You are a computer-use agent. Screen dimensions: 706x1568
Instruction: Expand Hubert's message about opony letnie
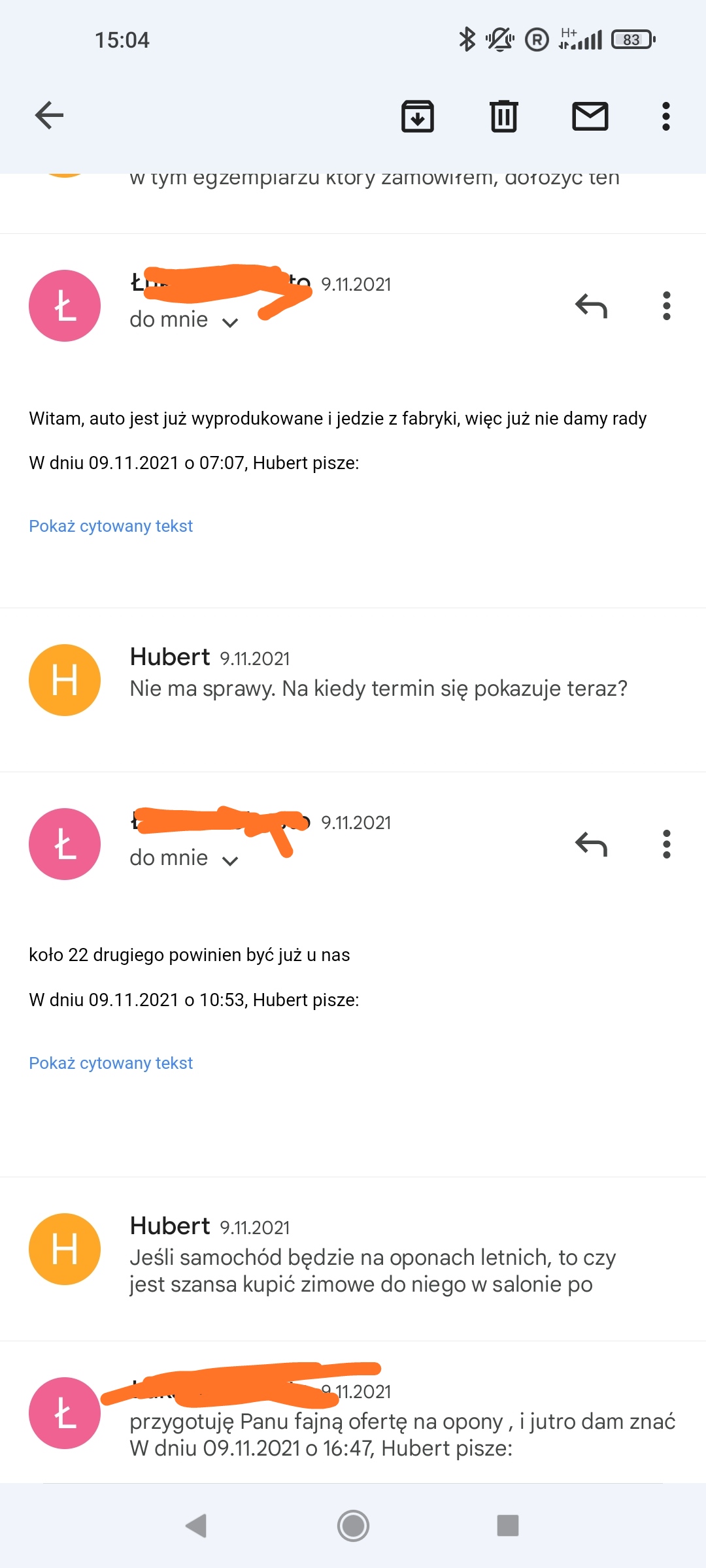click(353, 1259)
